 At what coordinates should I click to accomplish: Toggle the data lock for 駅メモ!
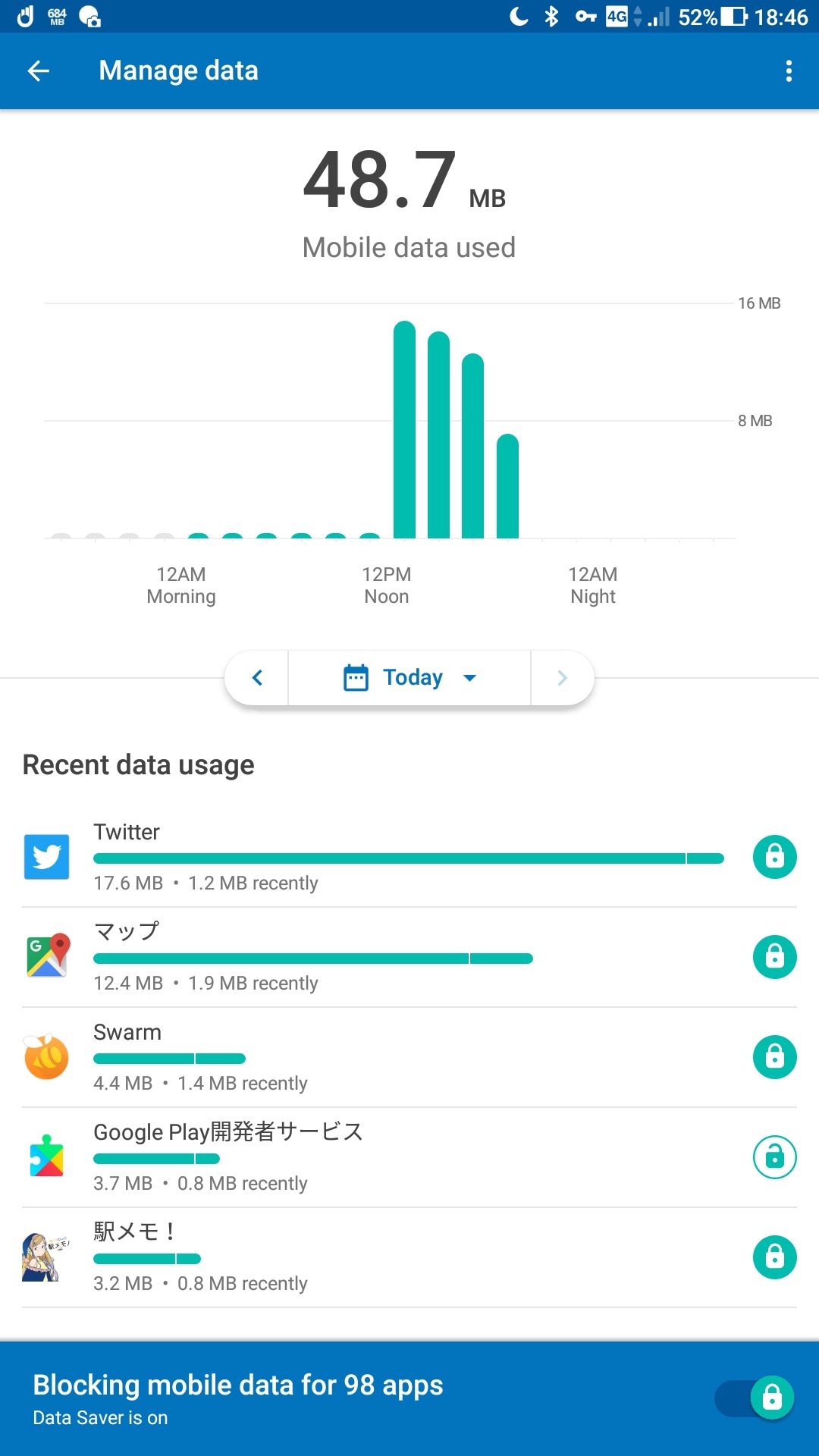click(774, 1257)
